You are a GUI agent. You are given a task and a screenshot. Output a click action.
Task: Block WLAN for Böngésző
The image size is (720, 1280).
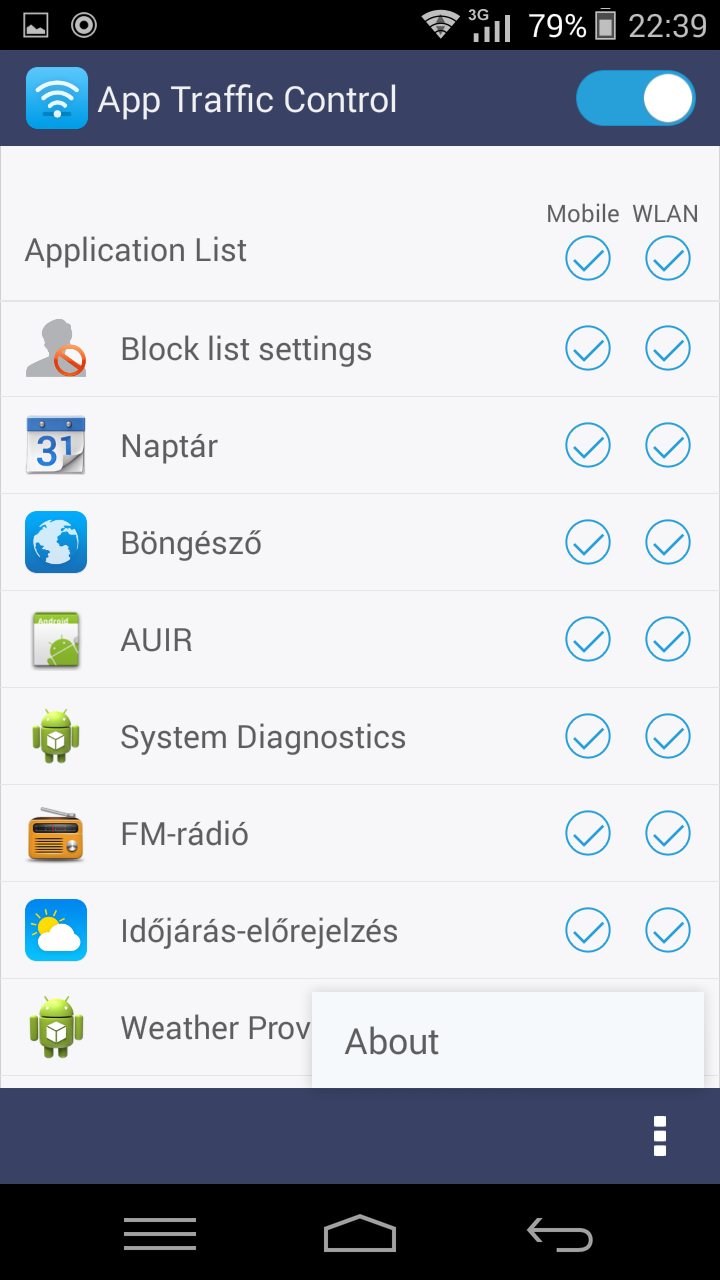click(668, 542)
